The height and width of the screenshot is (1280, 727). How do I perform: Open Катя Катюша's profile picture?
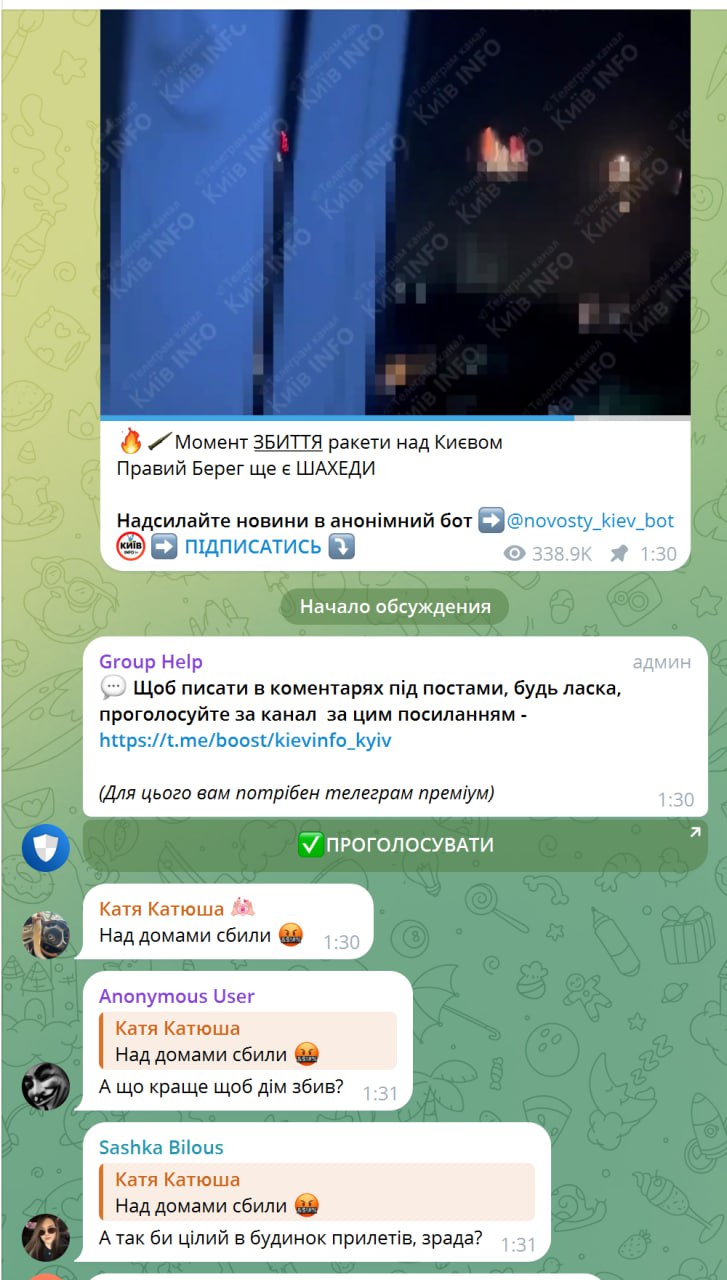pos(46,936)
